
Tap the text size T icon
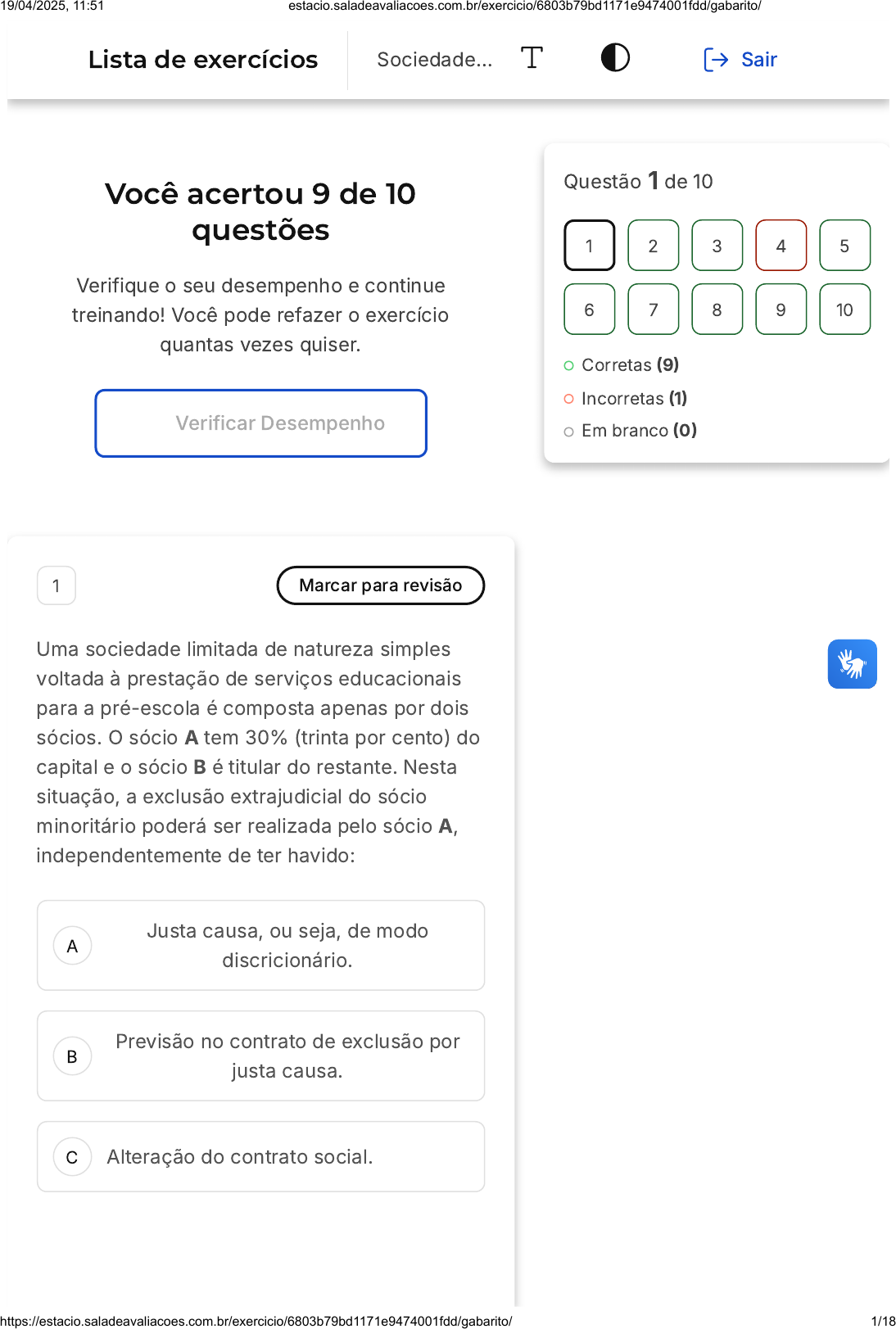click(532, 58)
